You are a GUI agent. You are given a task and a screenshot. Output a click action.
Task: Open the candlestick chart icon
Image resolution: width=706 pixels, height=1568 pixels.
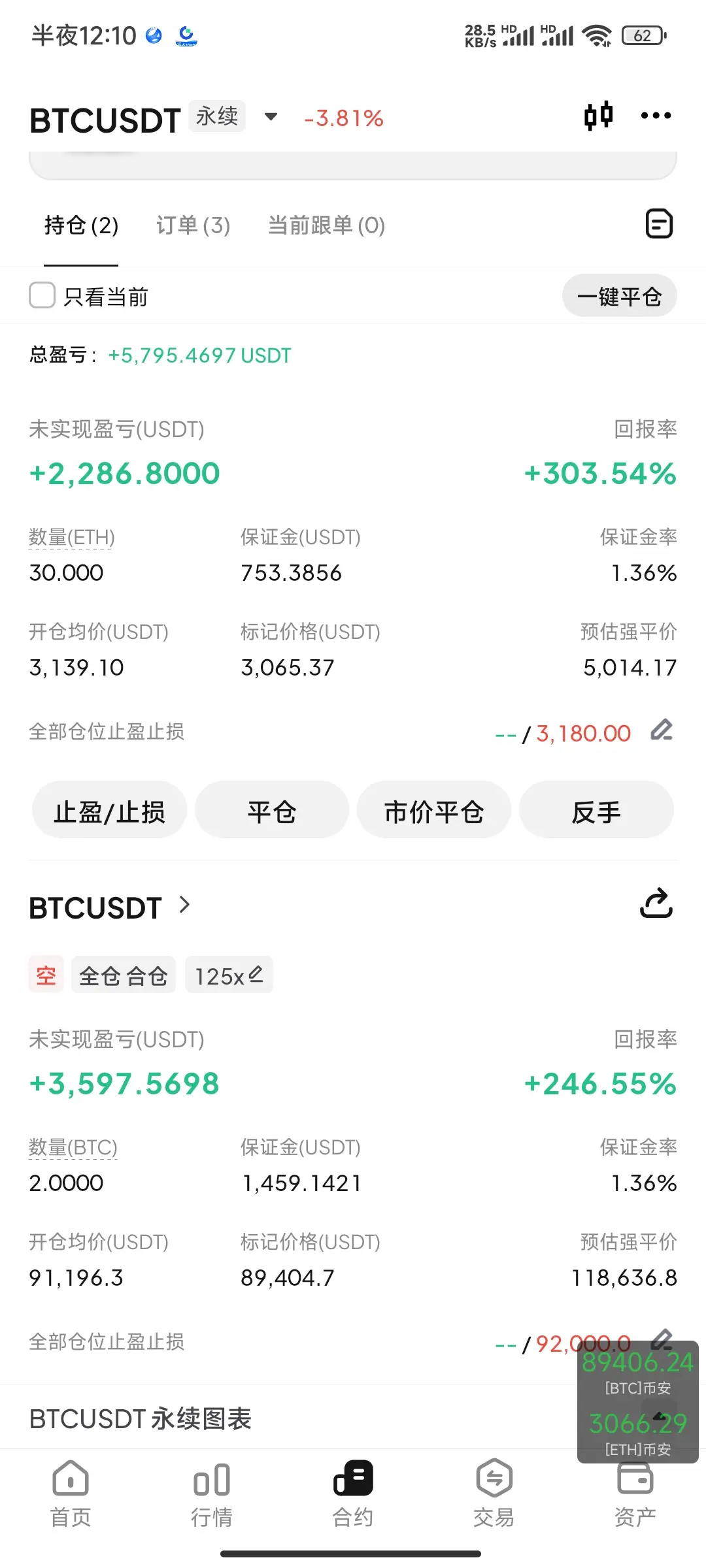tap(598, 116)
